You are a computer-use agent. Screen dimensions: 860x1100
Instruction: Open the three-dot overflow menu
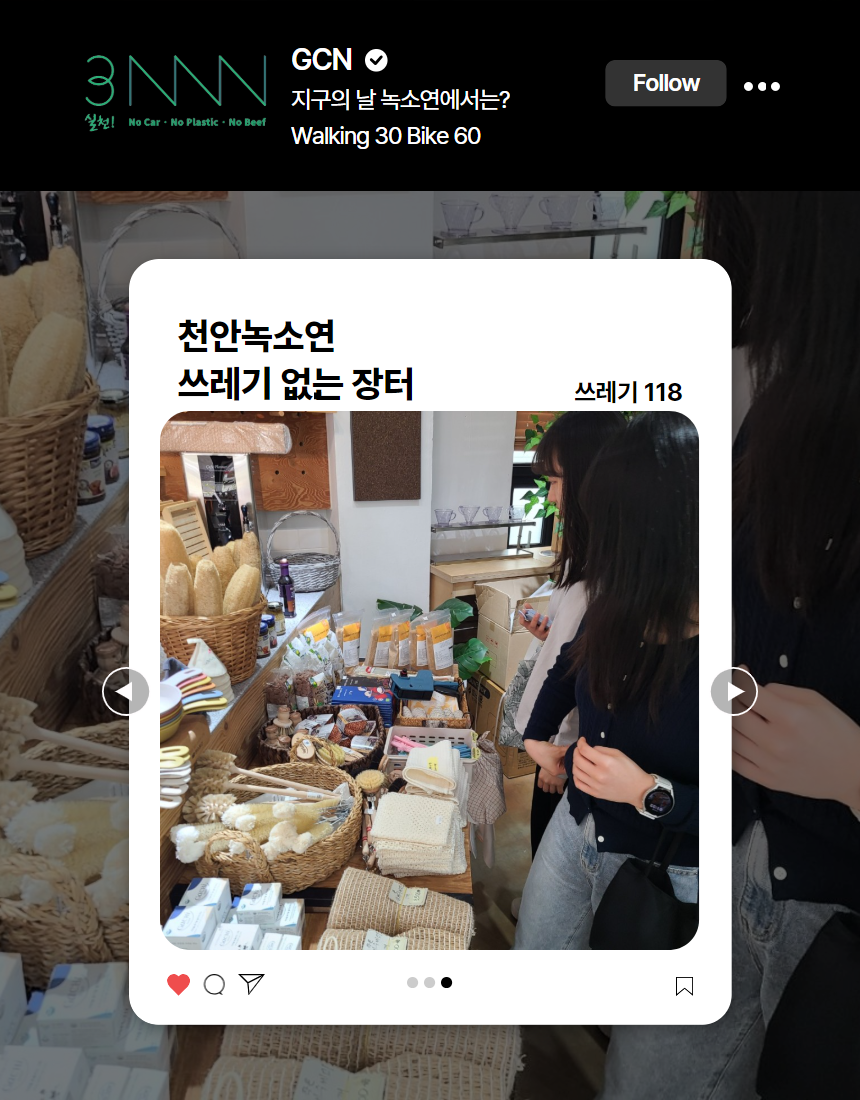click(x=761, y=86)
